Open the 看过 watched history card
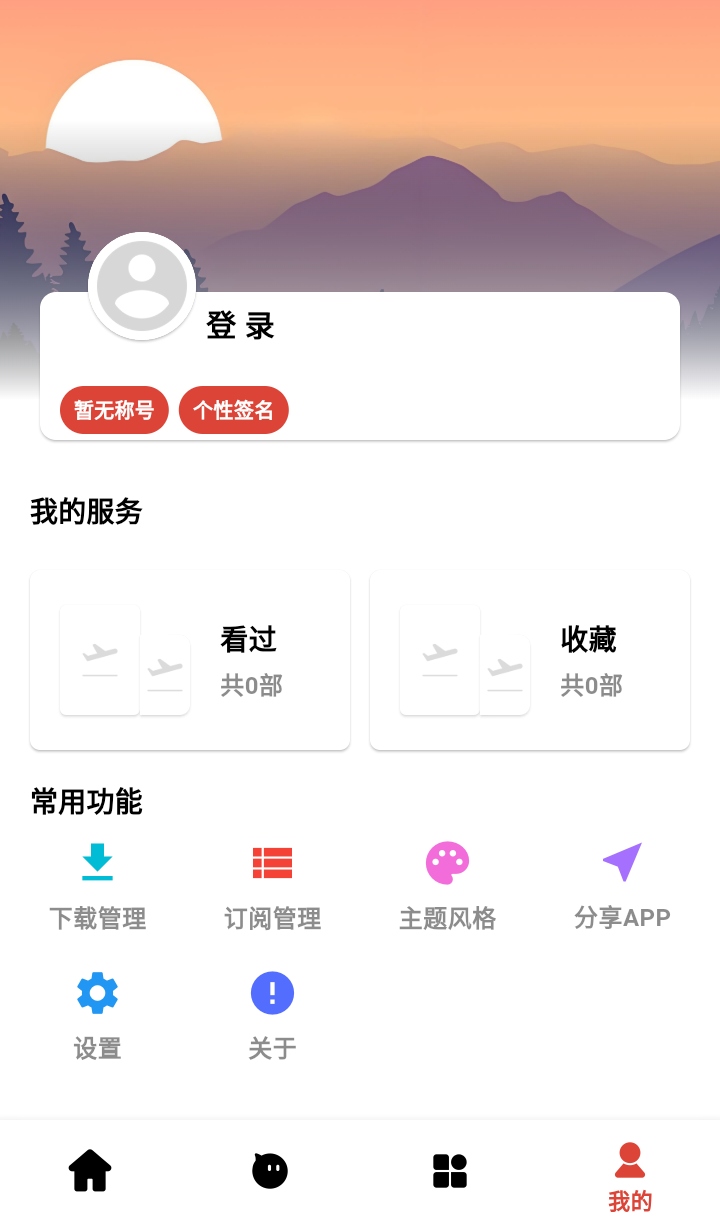 (190, 660)
